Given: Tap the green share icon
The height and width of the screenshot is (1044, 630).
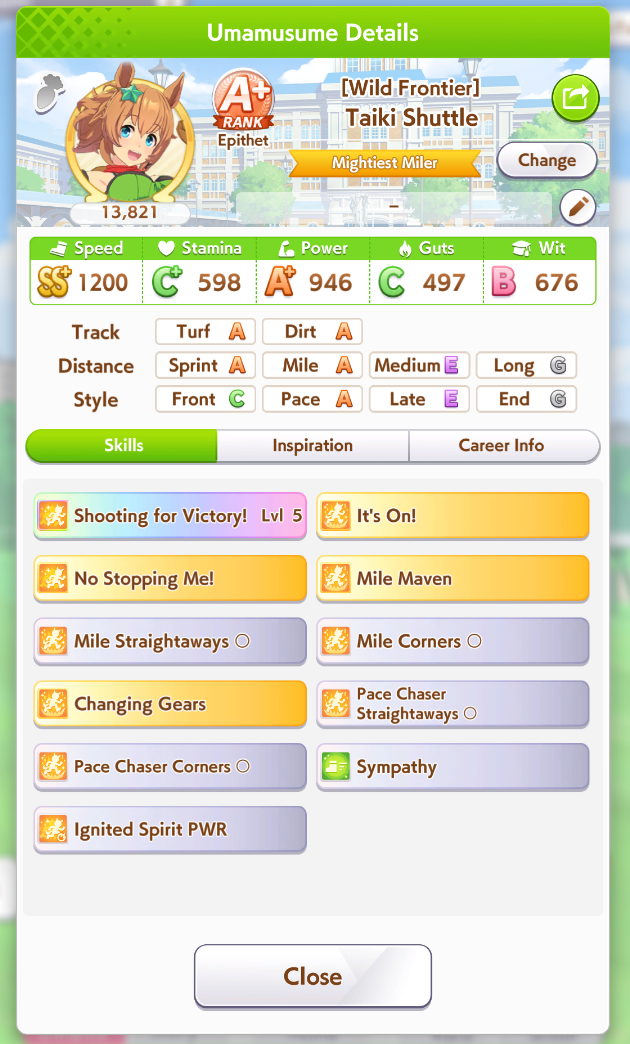Looking at the screenshot, I should 576,98.
